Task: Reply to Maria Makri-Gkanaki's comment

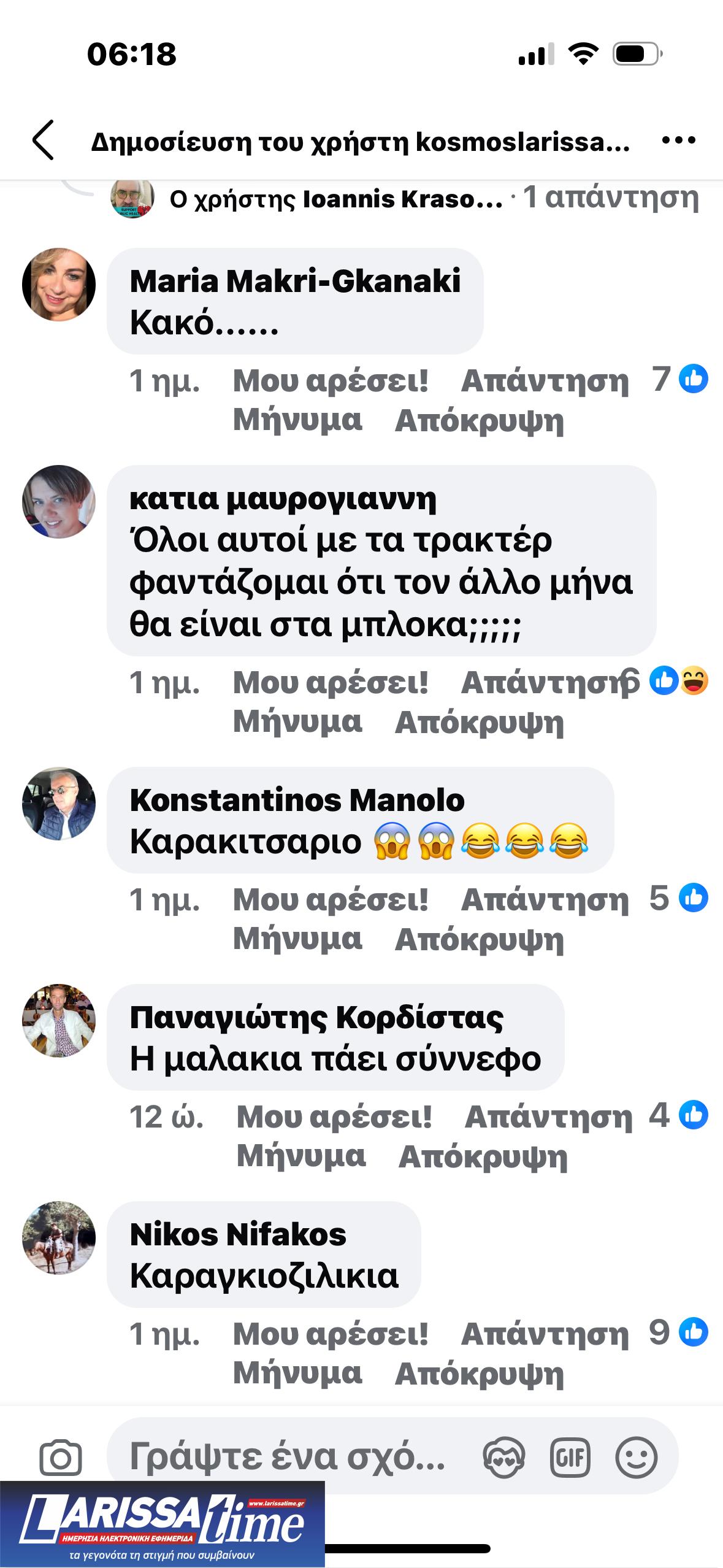Action: 545,381
